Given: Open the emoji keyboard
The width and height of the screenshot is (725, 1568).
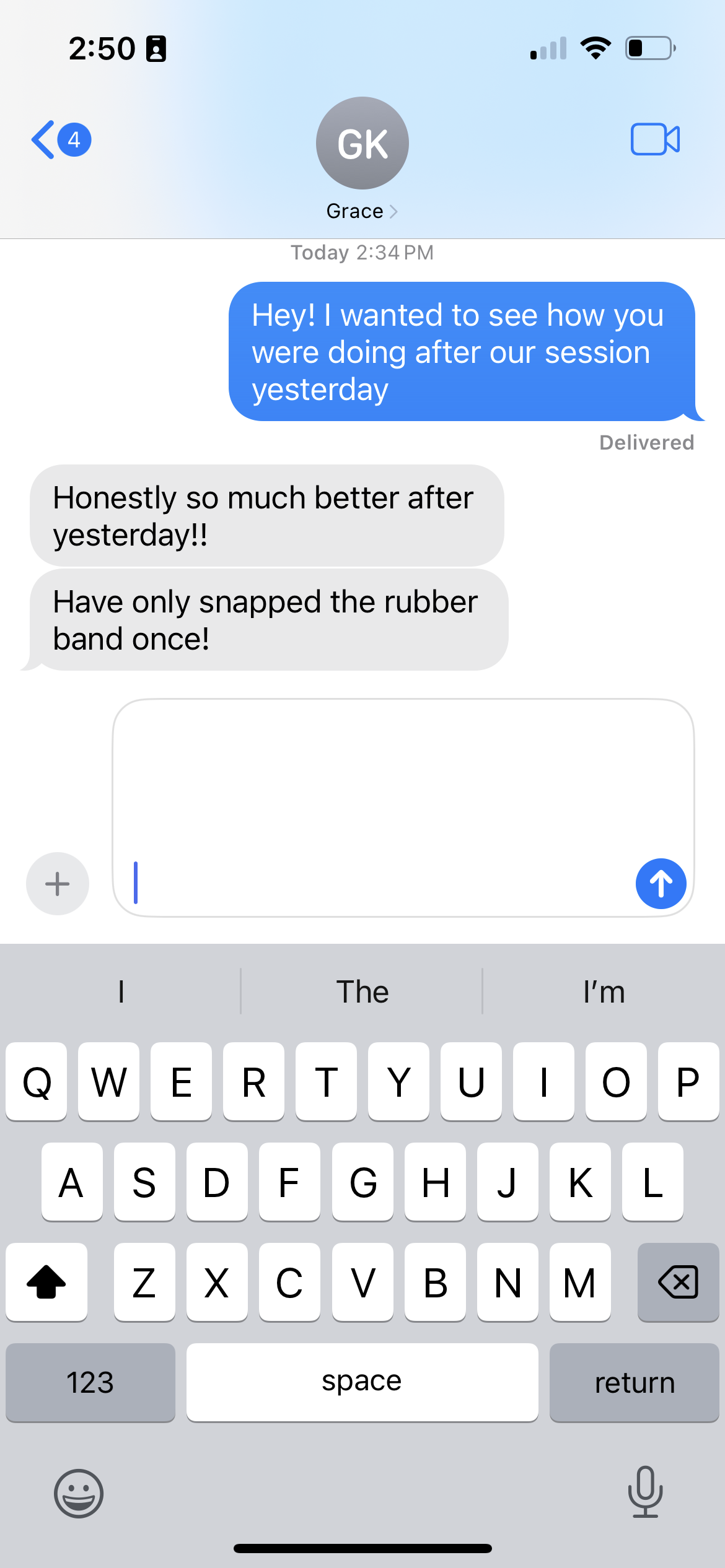Looking at the screenshot, I should [x=79, y=1493].
